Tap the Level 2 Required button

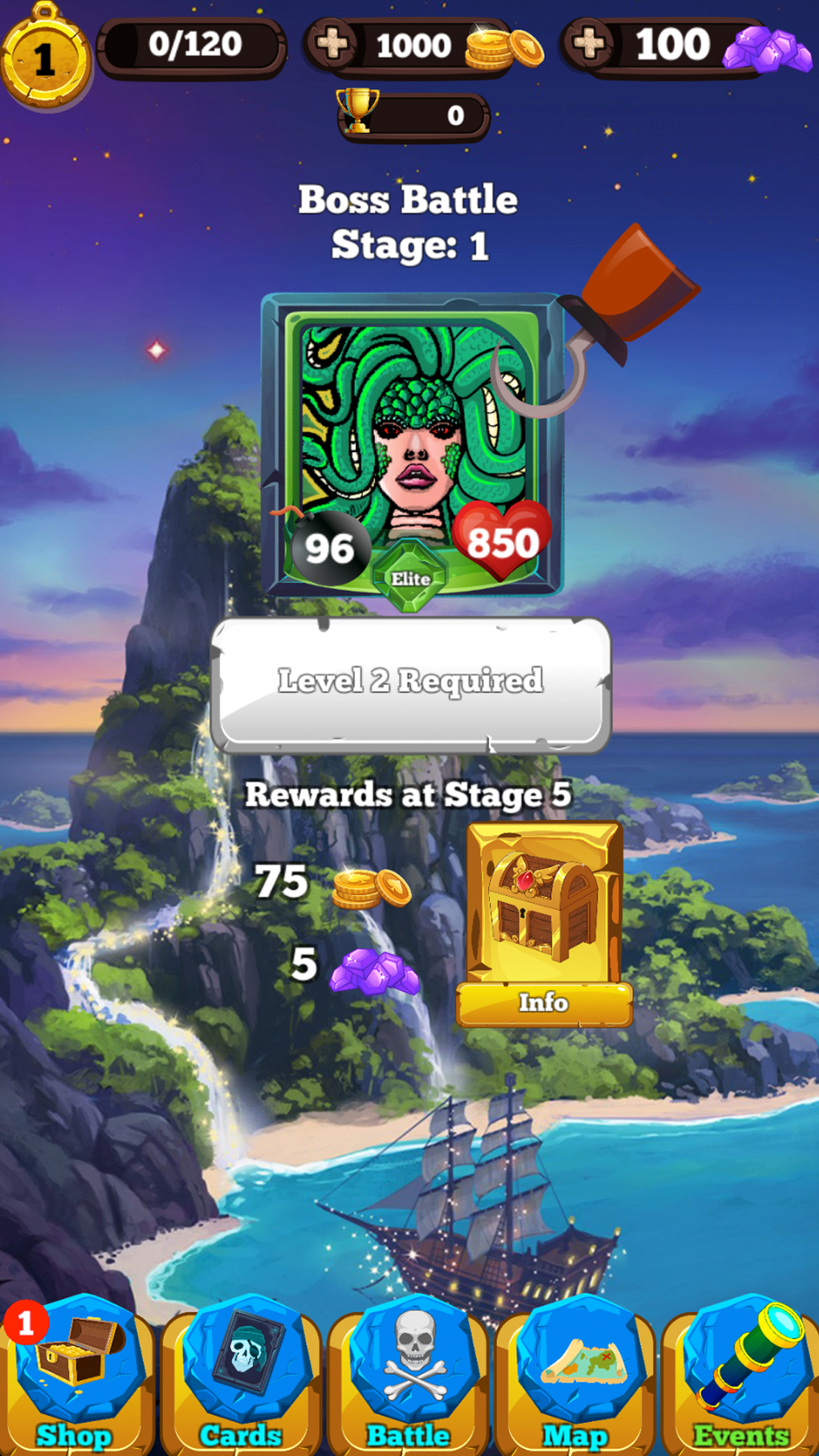pyautogui.click(x=410, y=683)
